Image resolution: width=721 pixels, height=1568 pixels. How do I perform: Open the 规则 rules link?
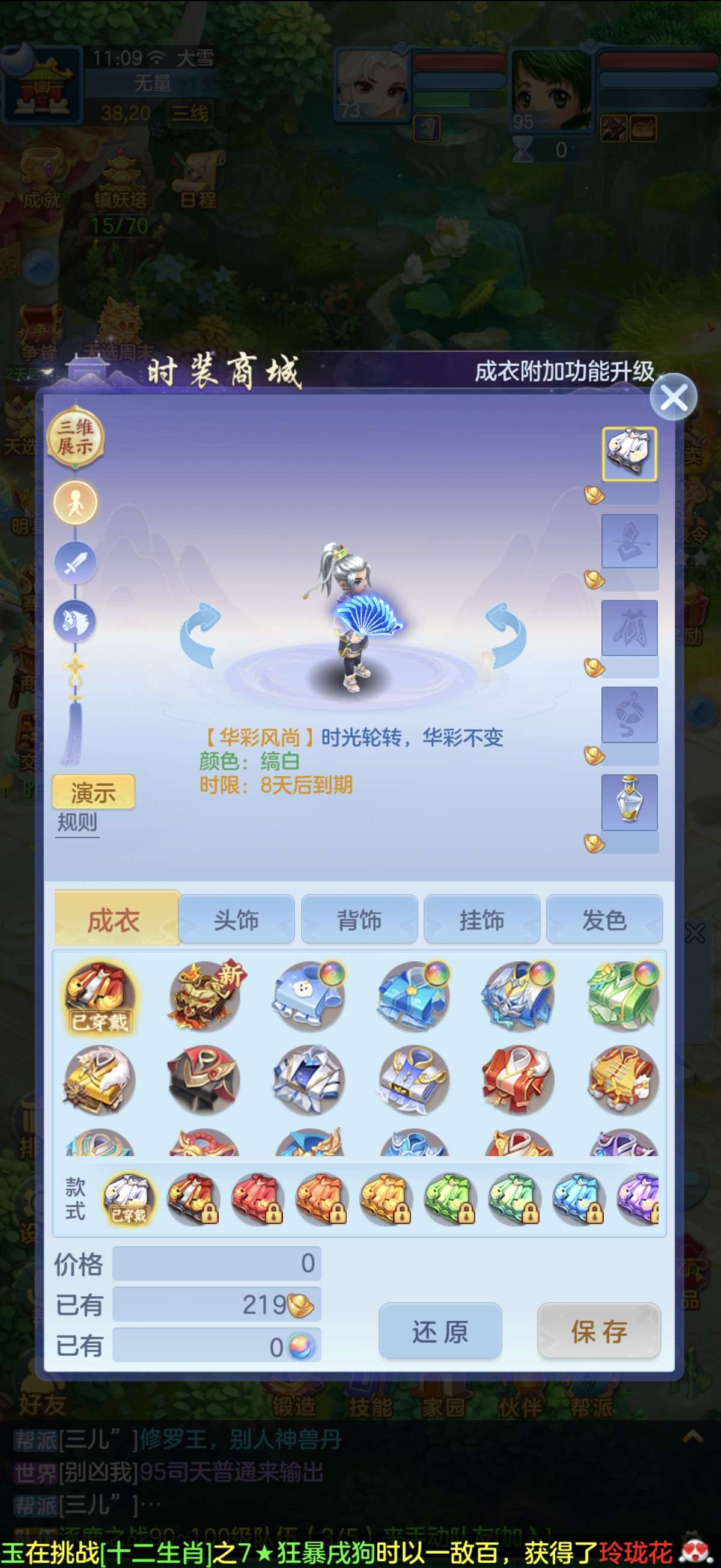tap(78, 823)
